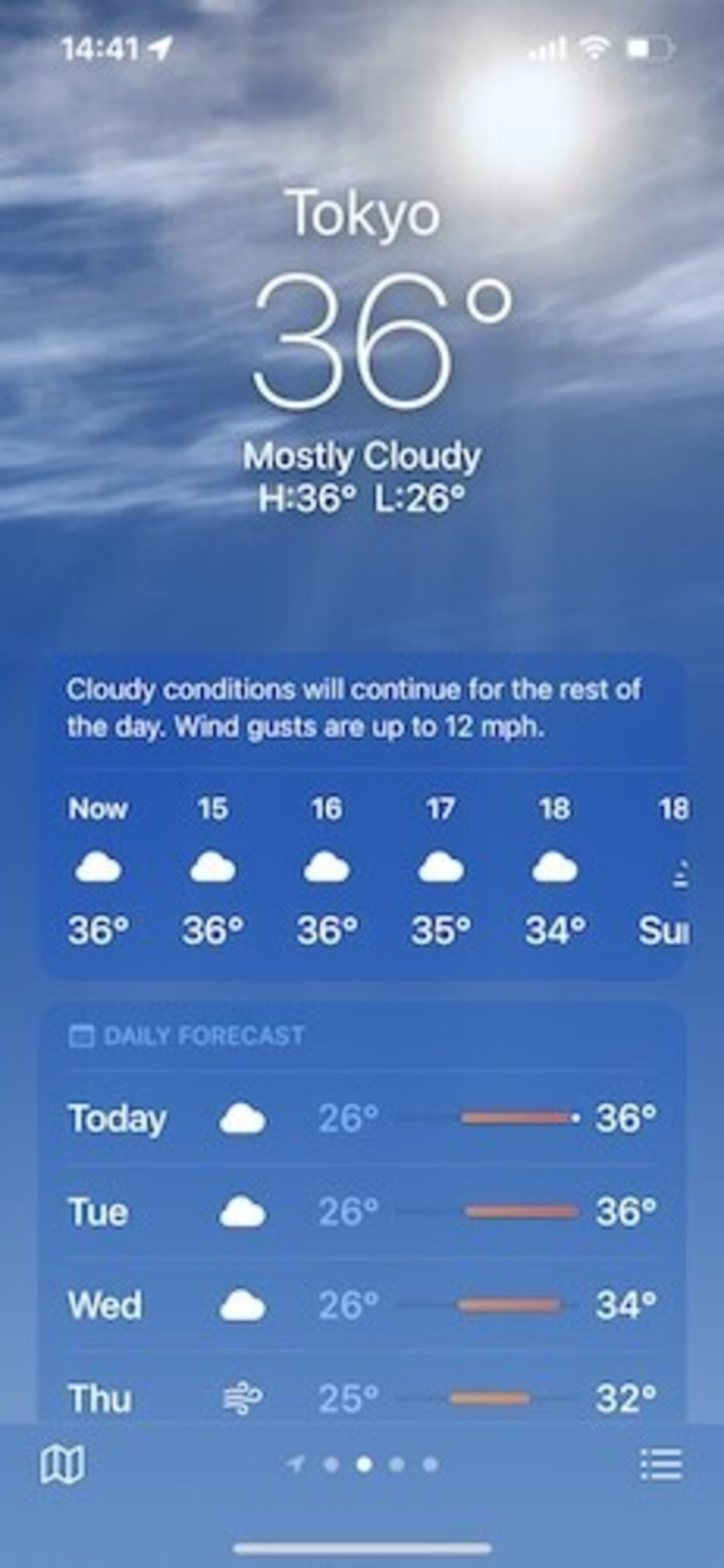Open the saved locations list

click(x=661, y=1464)
